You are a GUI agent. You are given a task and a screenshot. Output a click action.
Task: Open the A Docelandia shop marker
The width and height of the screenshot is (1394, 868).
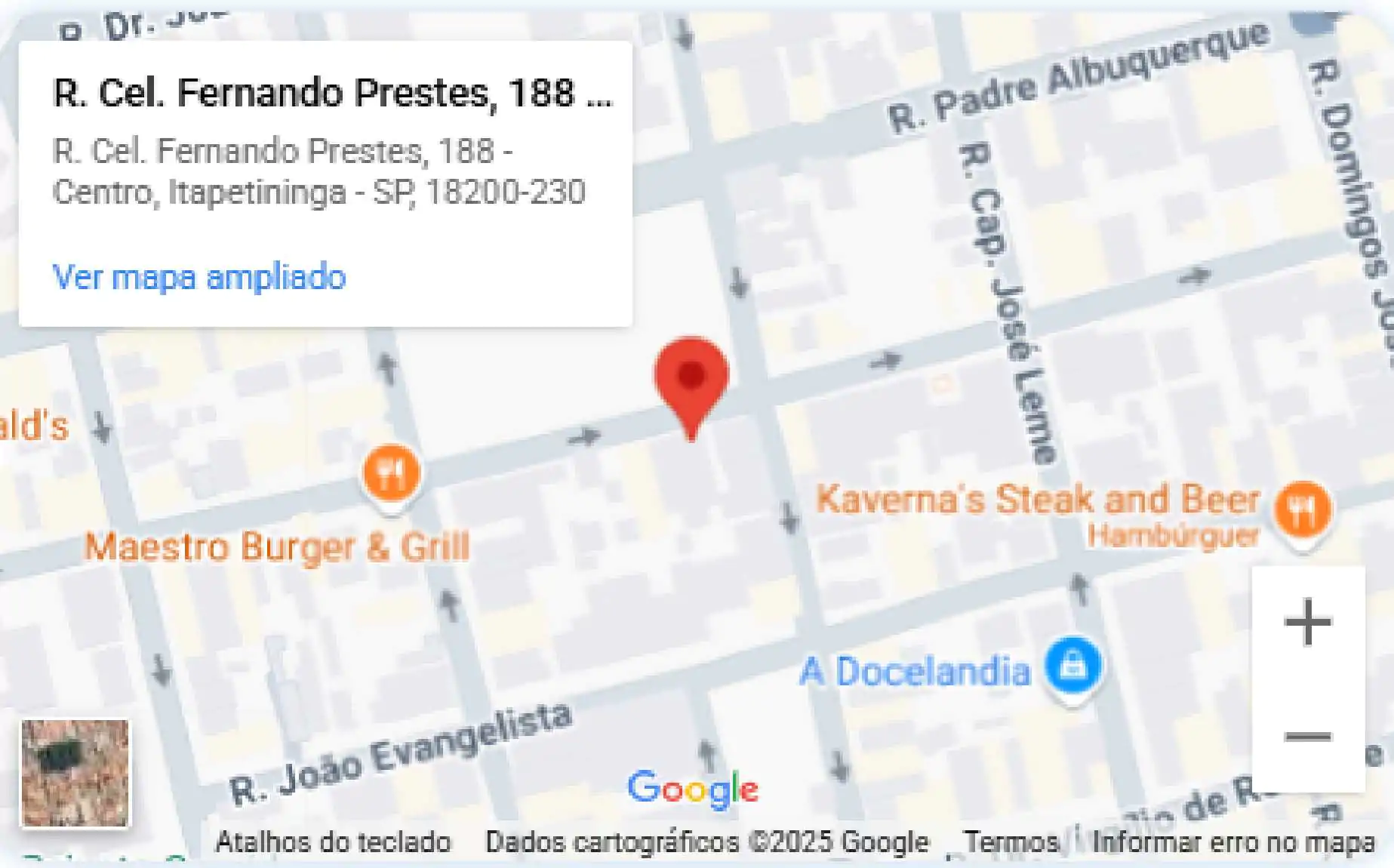tap(1072, 666)
